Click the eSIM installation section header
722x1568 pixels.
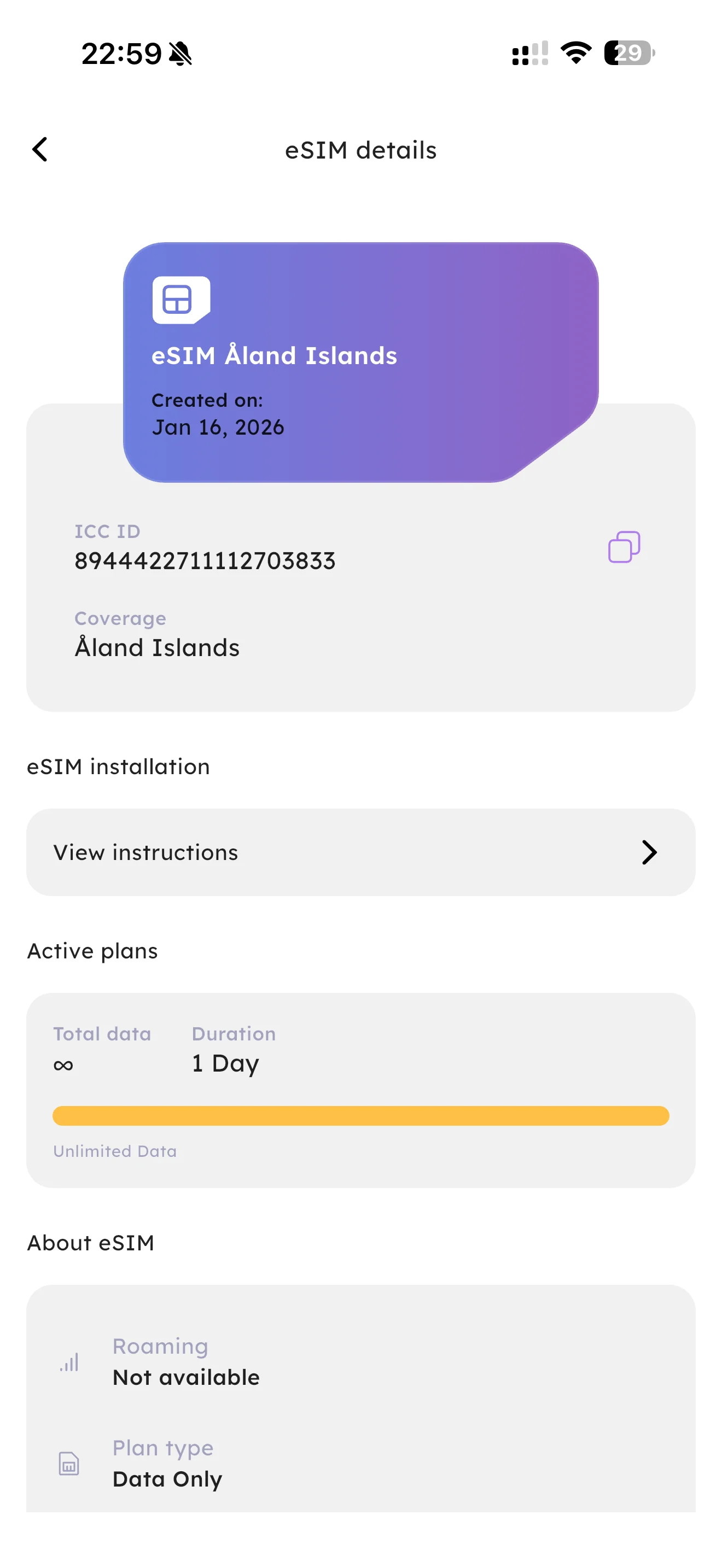pos(118,767)
